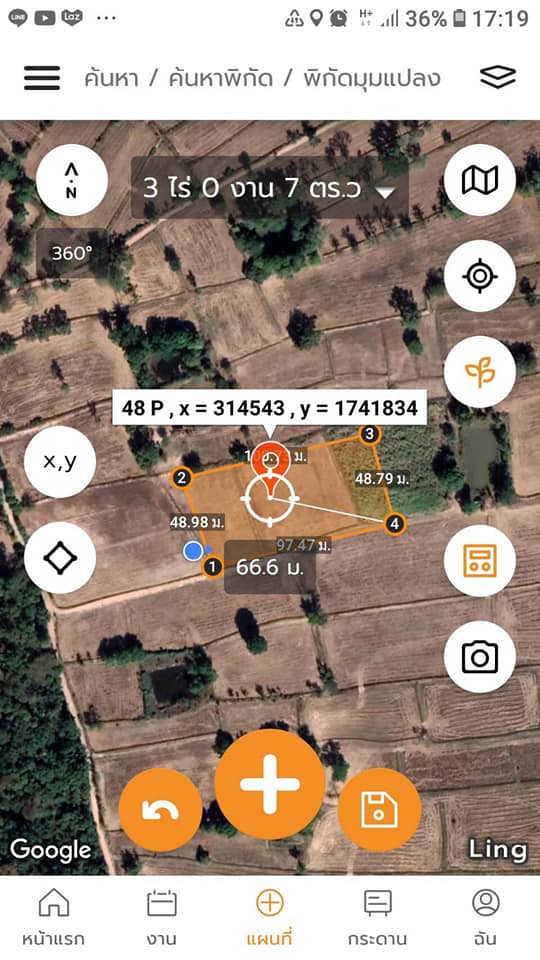540x960 pixels.
Task: Open the orange calculator button
Action: (x=479, y=561)
